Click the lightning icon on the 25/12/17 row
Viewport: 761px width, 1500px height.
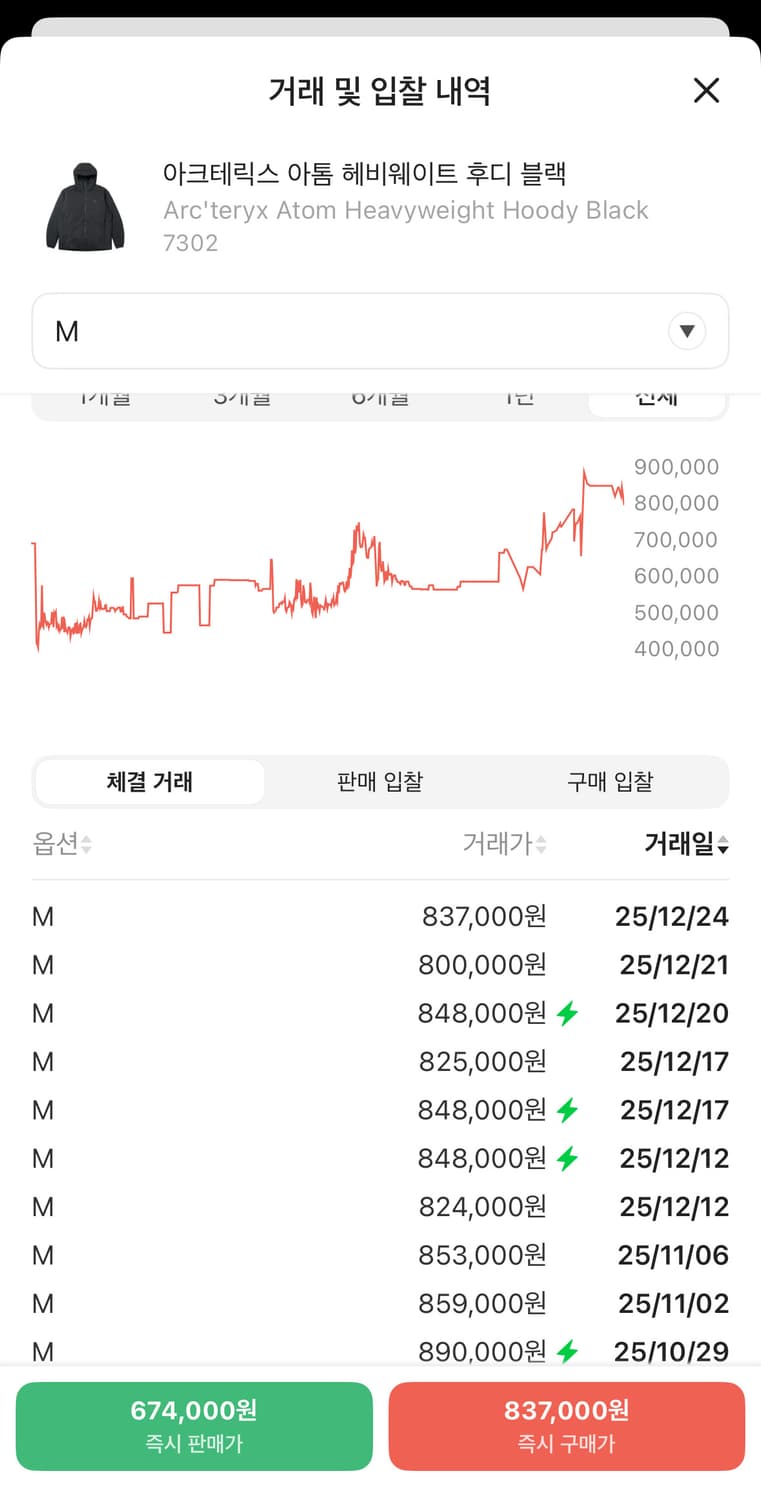tap(568, 1110)
